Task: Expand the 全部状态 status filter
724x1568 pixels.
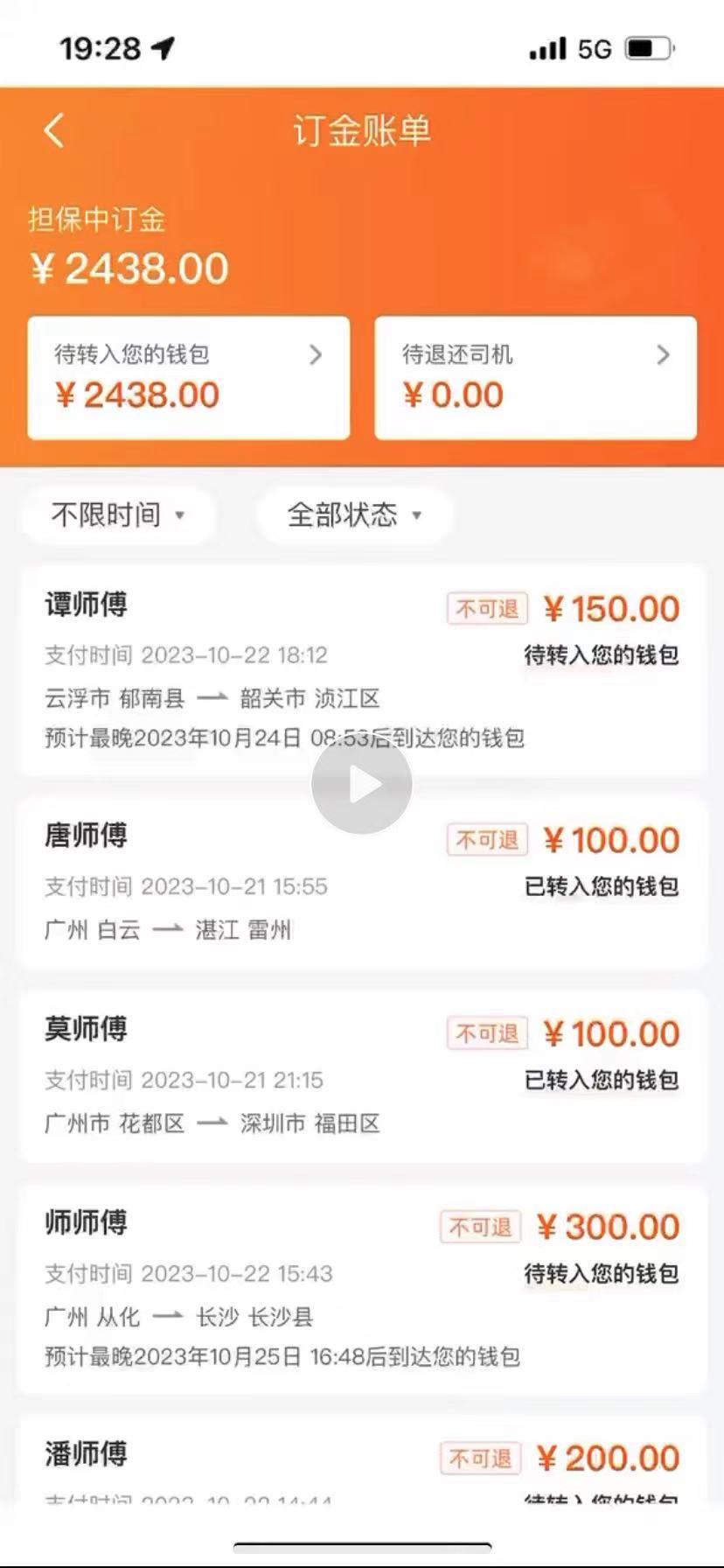Action: tap(354, 514)
